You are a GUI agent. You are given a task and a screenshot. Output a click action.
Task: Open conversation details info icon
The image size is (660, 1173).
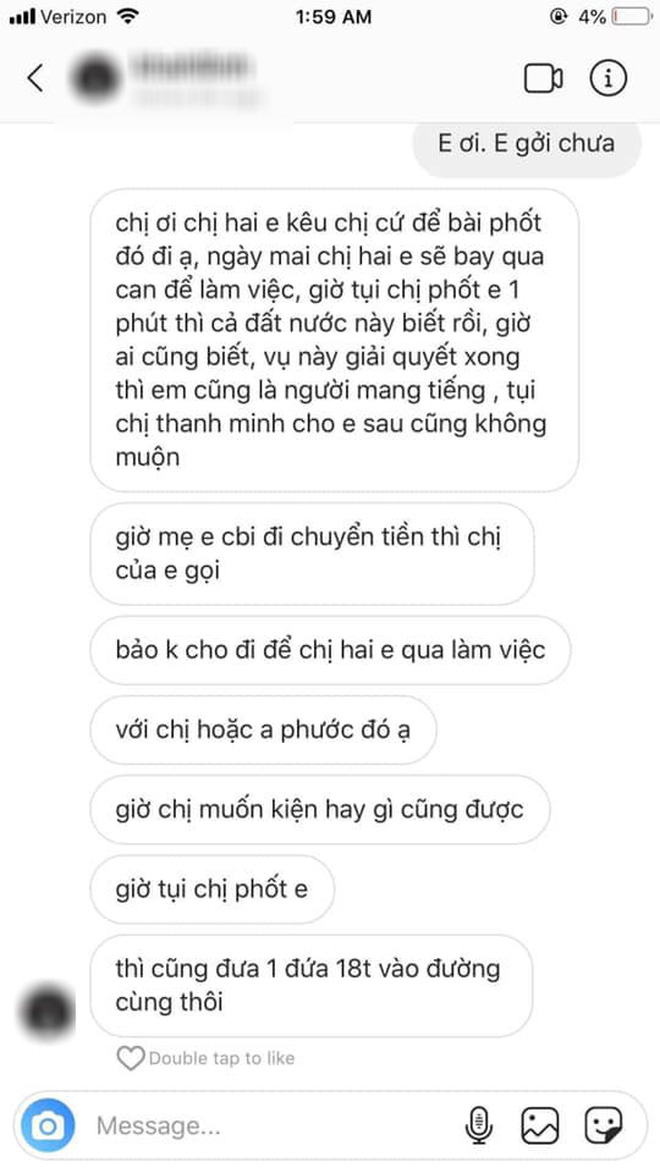click(x=608, y=78)
